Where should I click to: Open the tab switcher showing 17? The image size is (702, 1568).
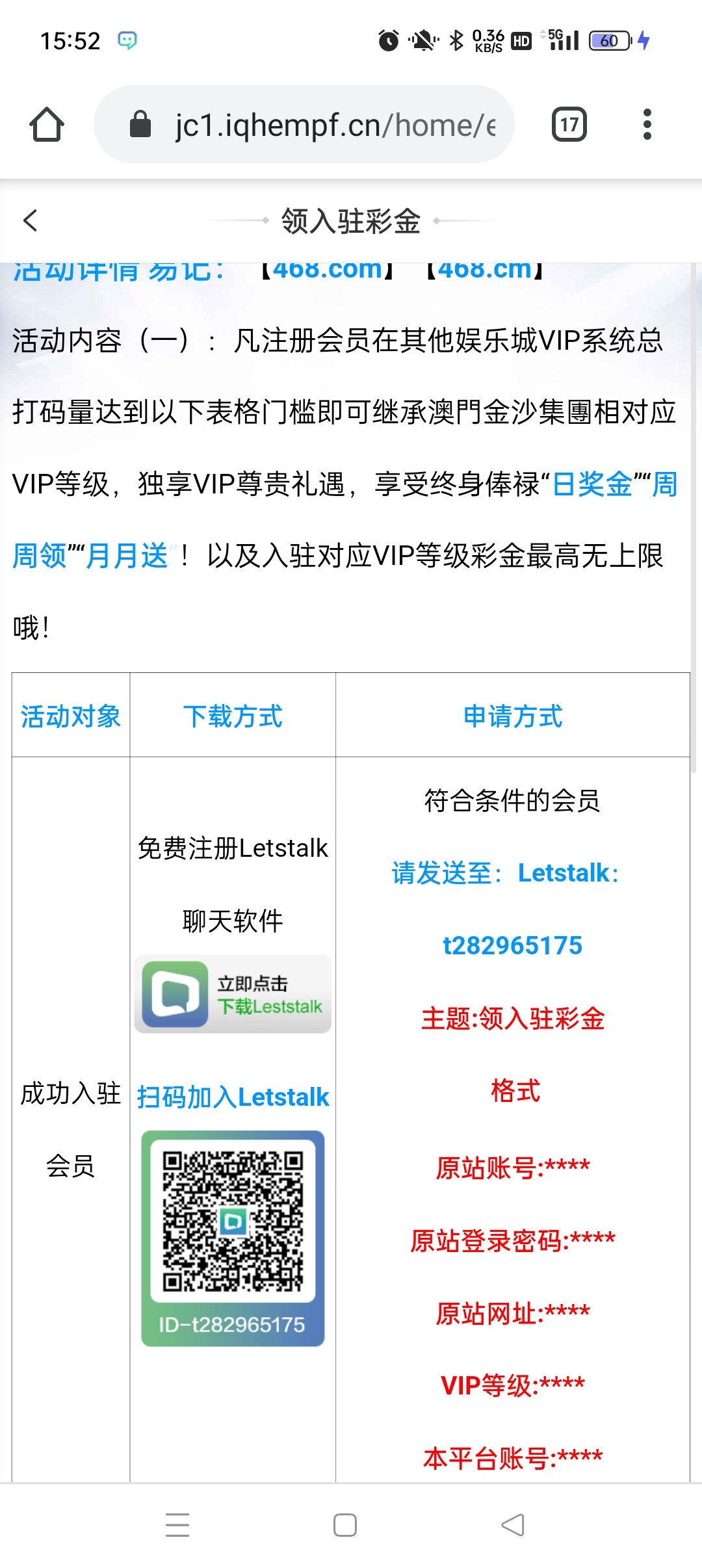(569, 124)
